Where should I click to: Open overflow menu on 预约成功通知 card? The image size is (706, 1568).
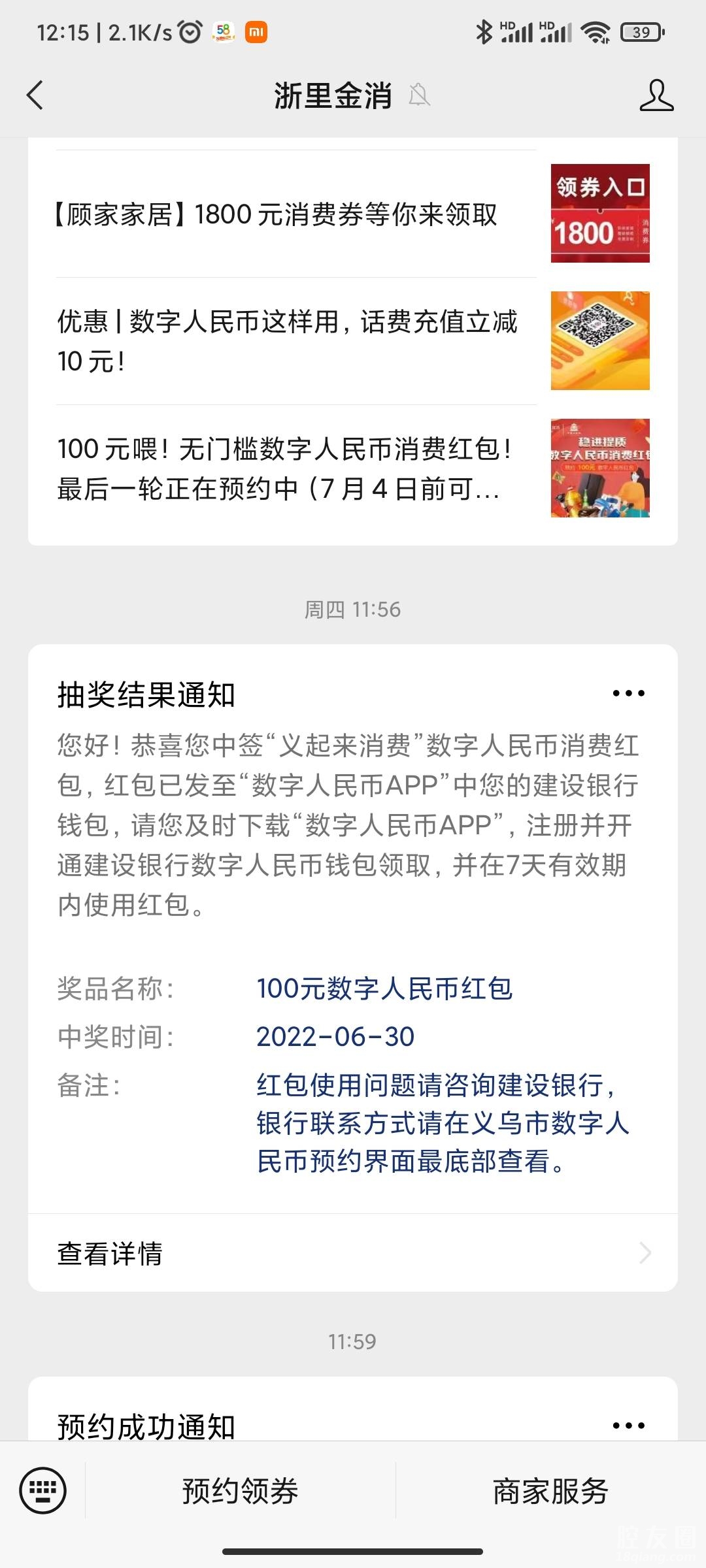click(628, 1426)
